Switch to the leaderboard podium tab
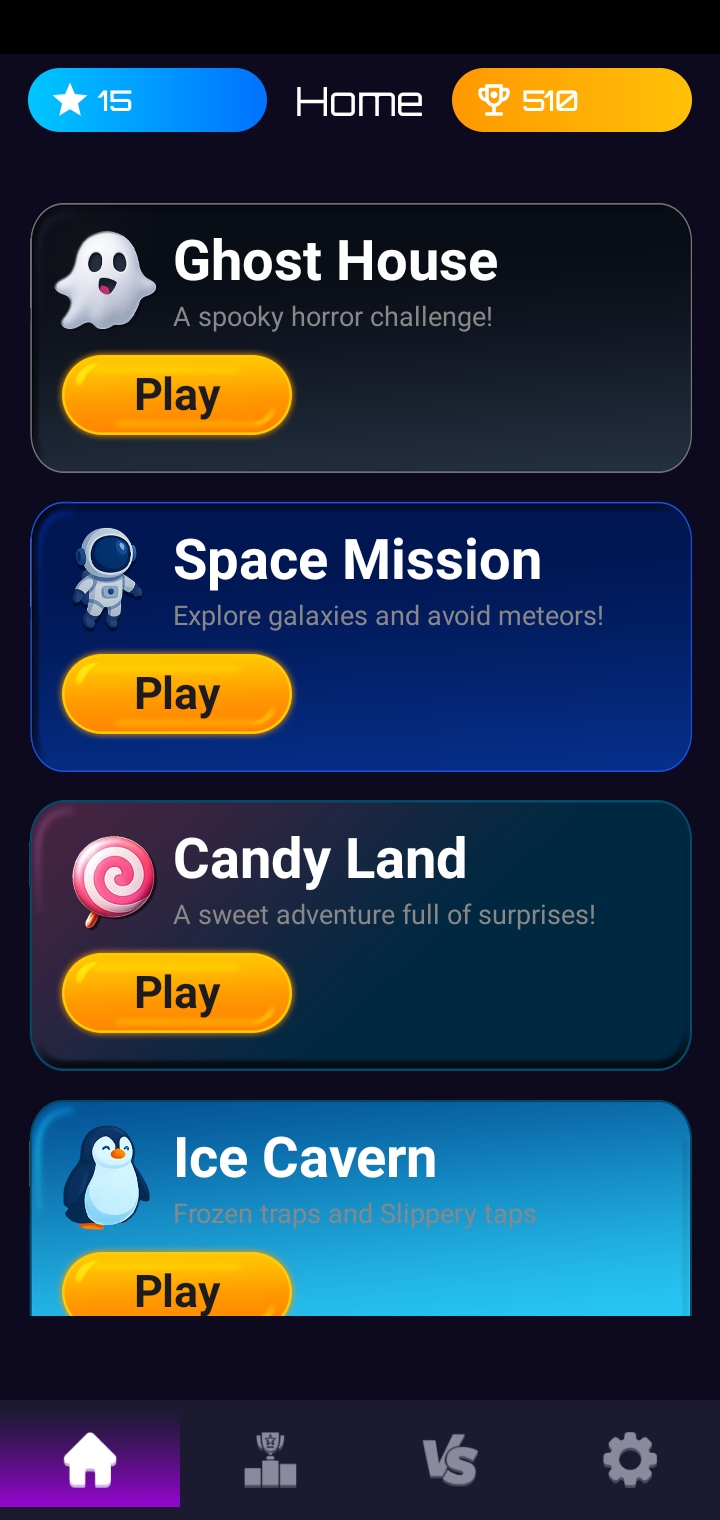Screen dimensions: 720x1520 click(x=270, y=1460)
